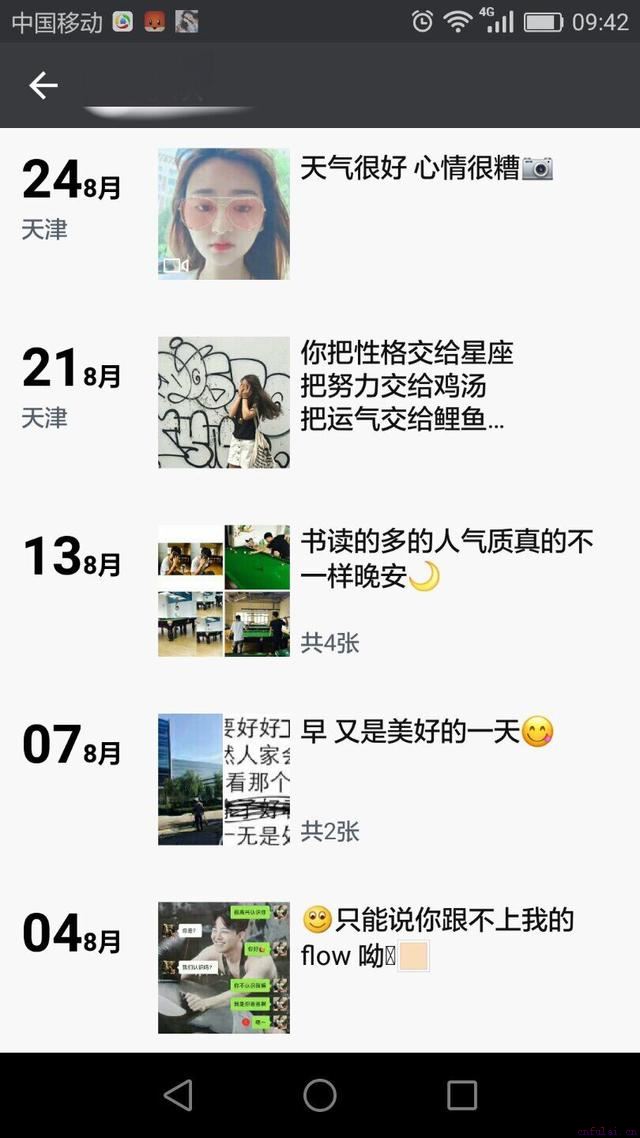Screen dimensions: 640x1138
Task: Open post titled 天气很好 心情很糟
Action: point(426,168)
